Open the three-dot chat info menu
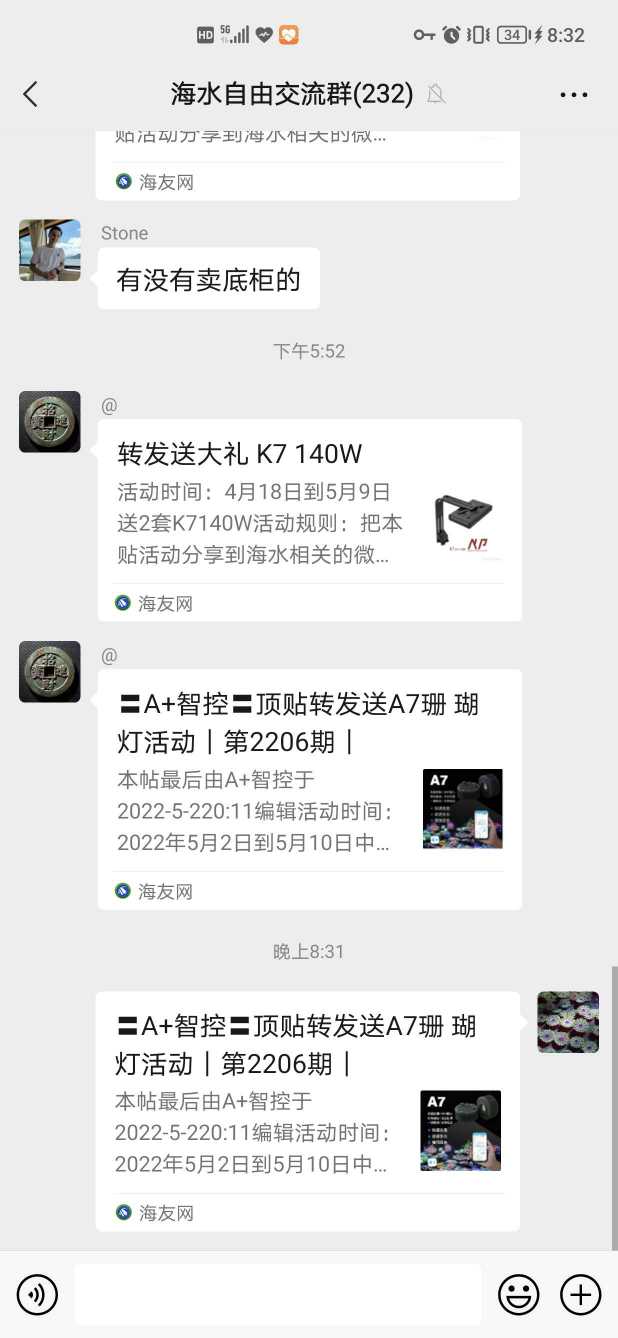This screenshot has width=618, height=1338. (574, 94)
